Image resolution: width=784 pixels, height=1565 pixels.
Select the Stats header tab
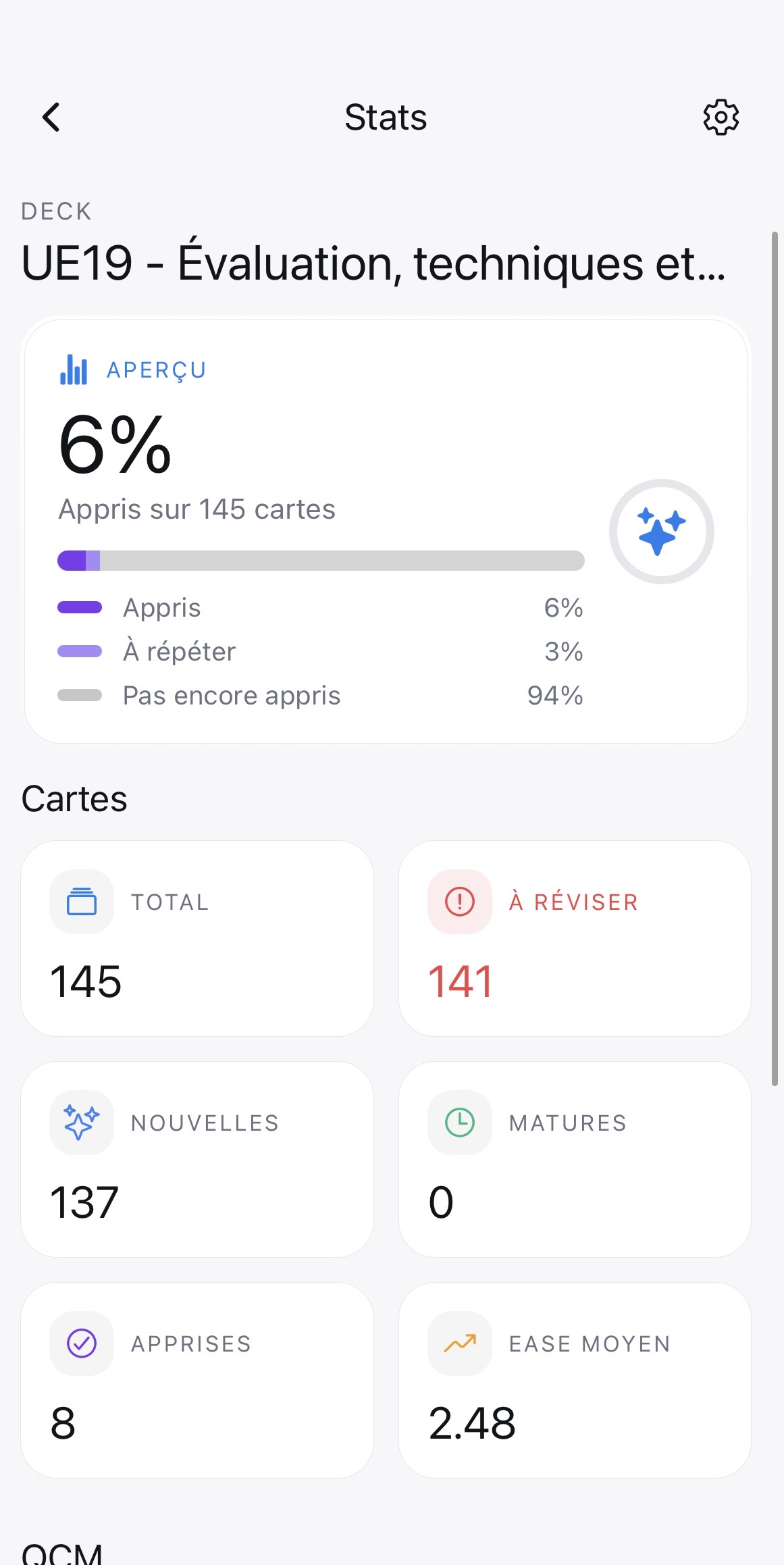[386, 116]
